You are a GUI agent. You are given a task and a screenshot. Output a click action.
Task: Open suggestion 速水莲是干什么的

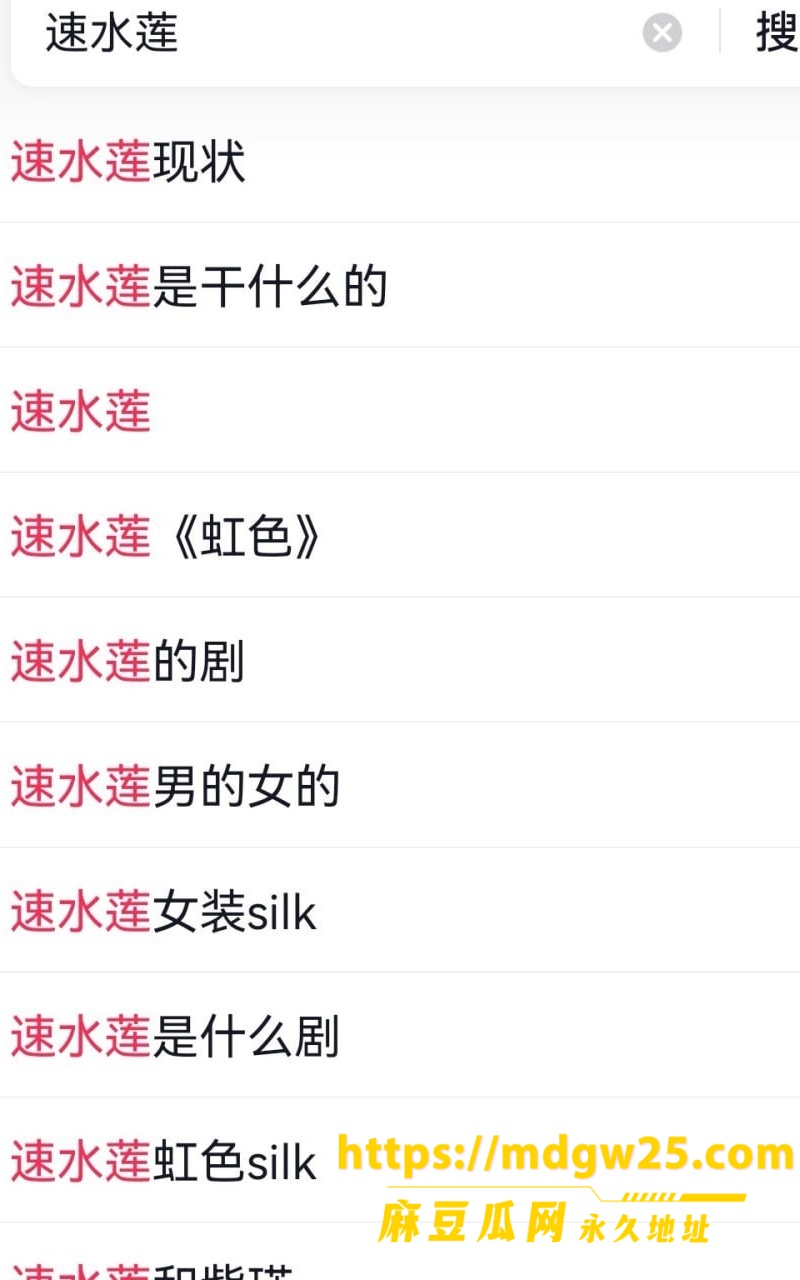click(x=400, y=286)
